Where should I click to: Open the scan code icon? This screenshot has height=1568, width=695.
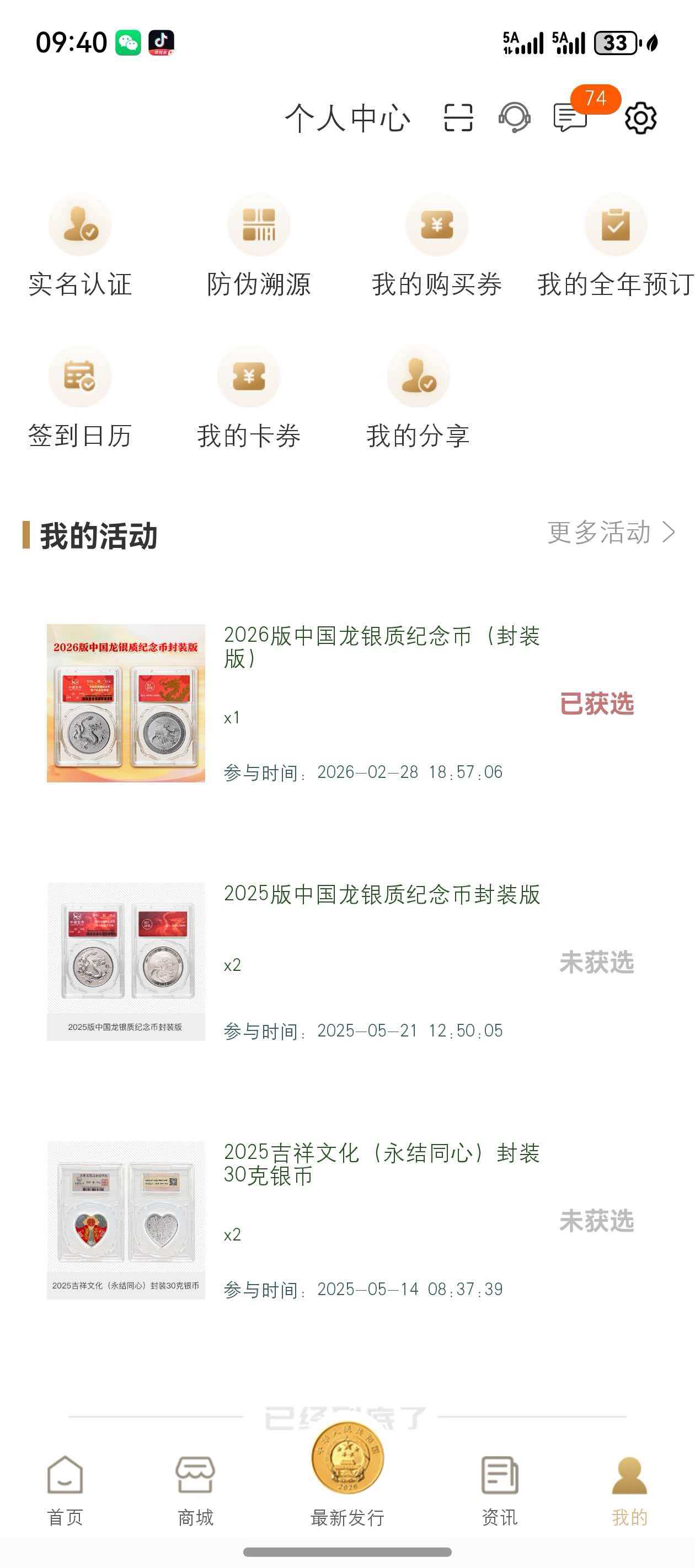[458, 117]
